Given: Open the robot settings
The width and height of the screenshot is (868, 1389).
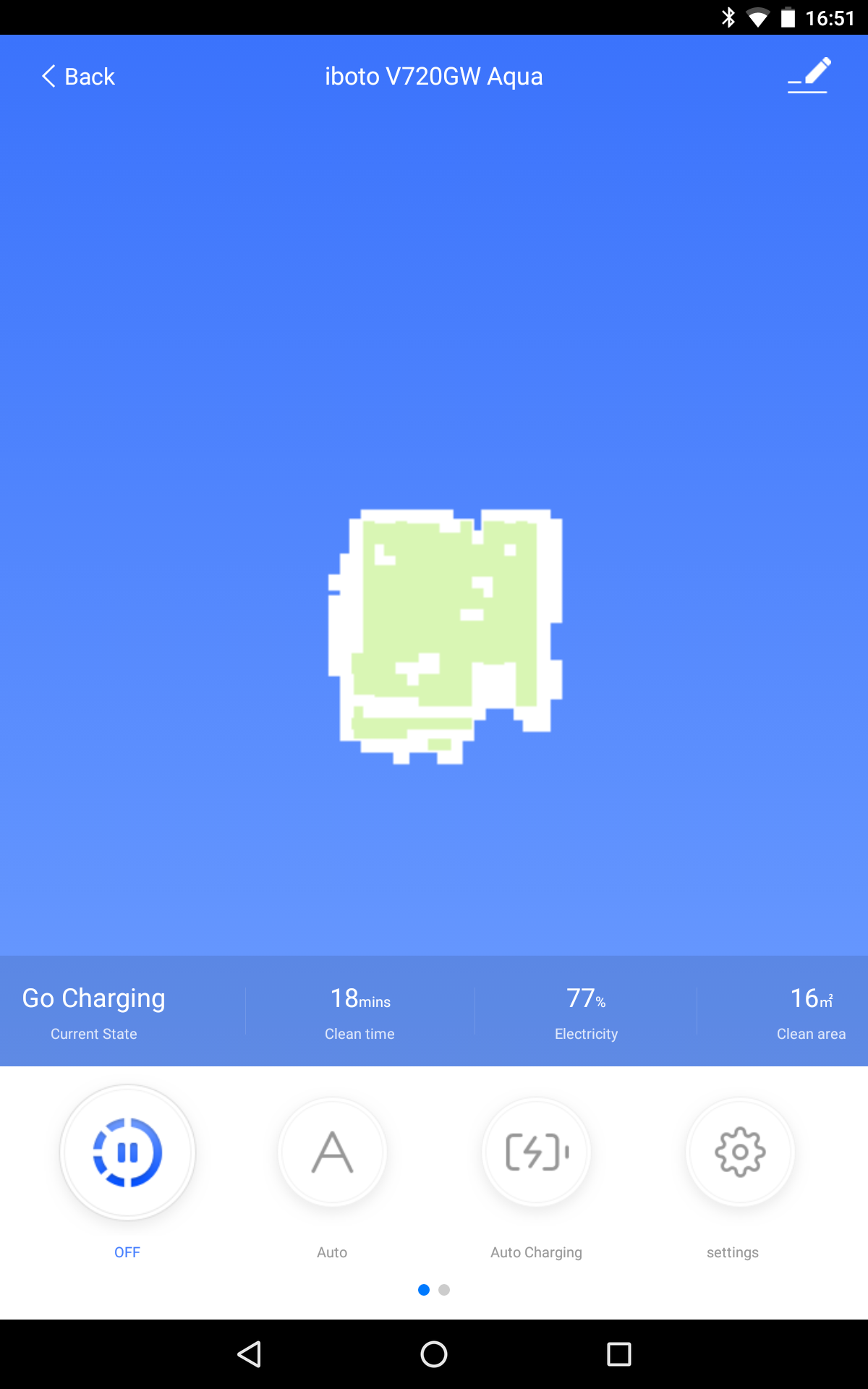Looking at the screenshot, I should click(739, 1152).
